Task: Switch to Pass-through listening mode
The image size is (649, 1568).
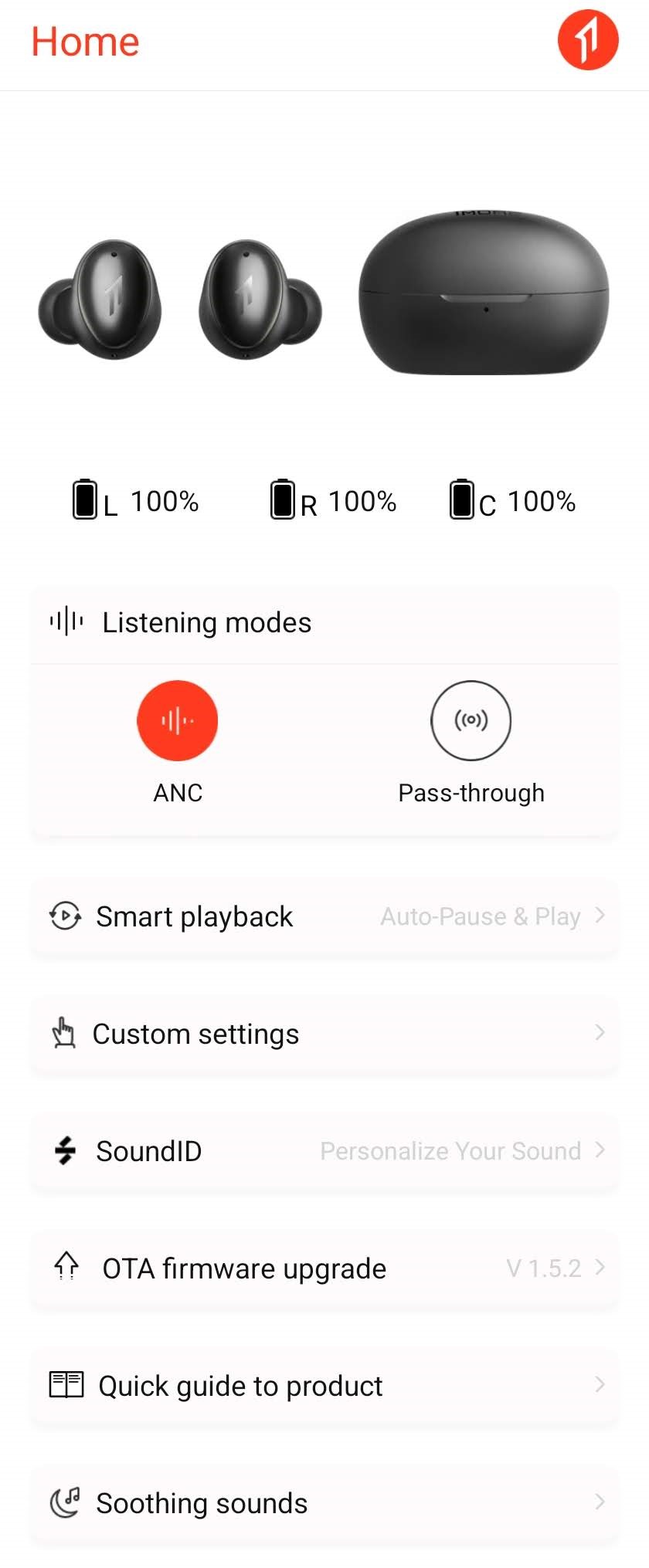Action: click(471, 720)
